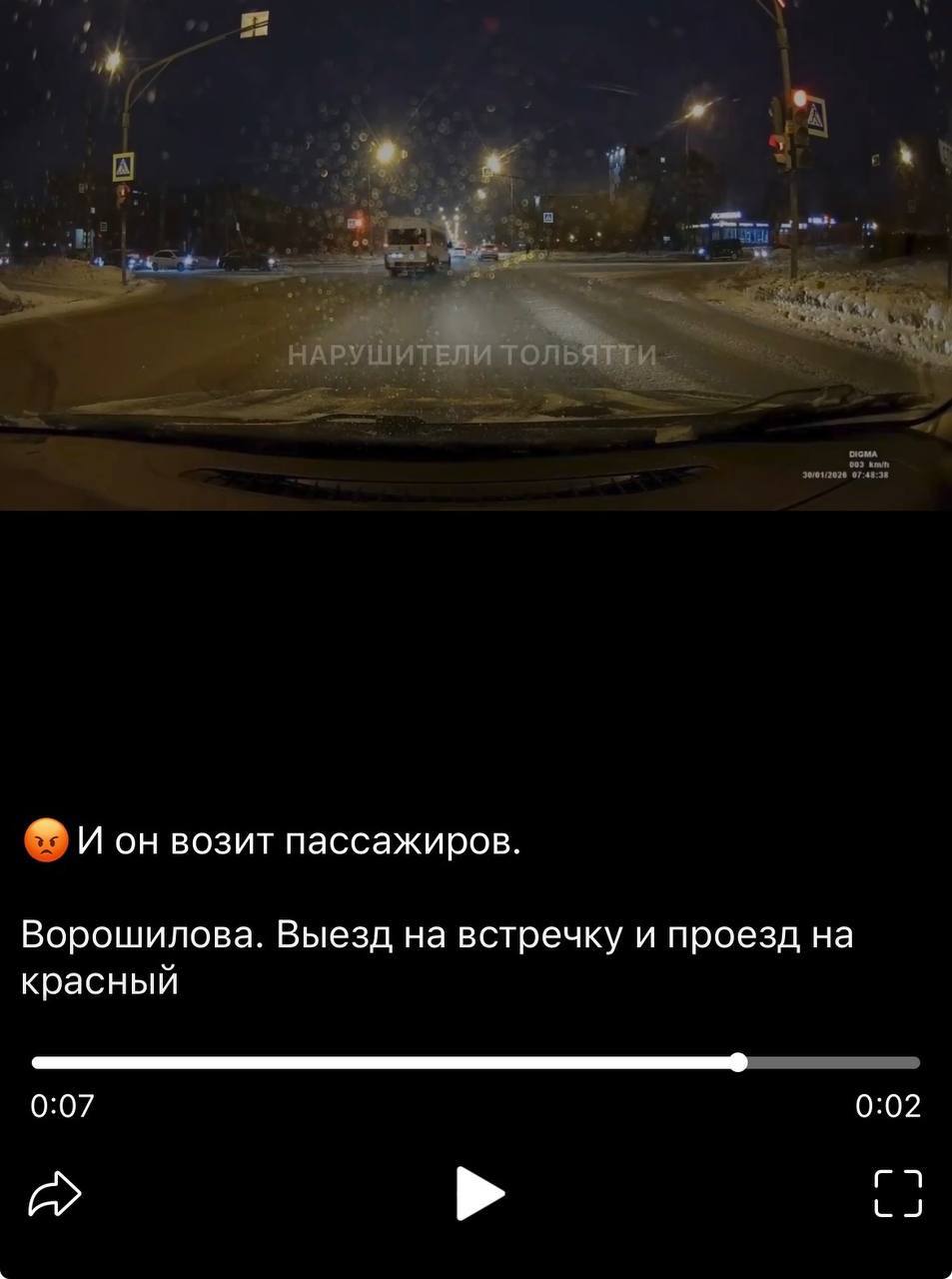Tap the dashcam video frame

tap(476, 255)
